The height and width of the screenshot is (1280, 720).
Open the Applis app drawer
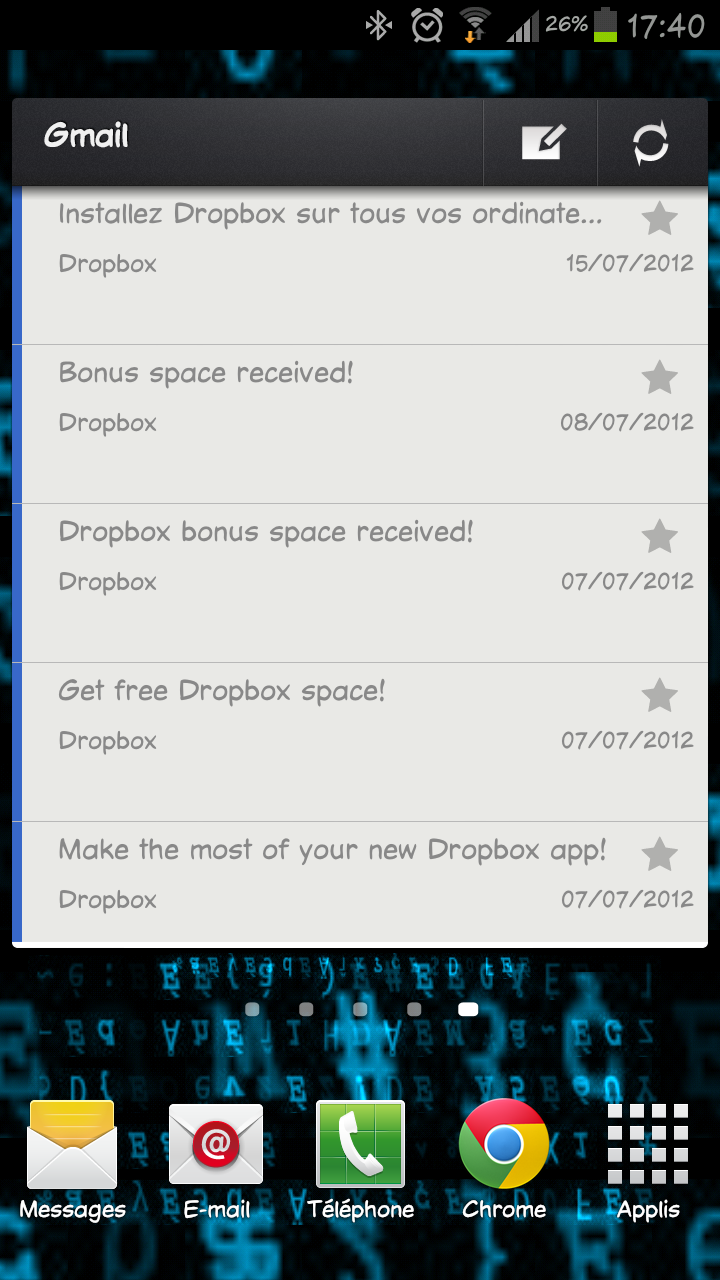click(648, 1160)
